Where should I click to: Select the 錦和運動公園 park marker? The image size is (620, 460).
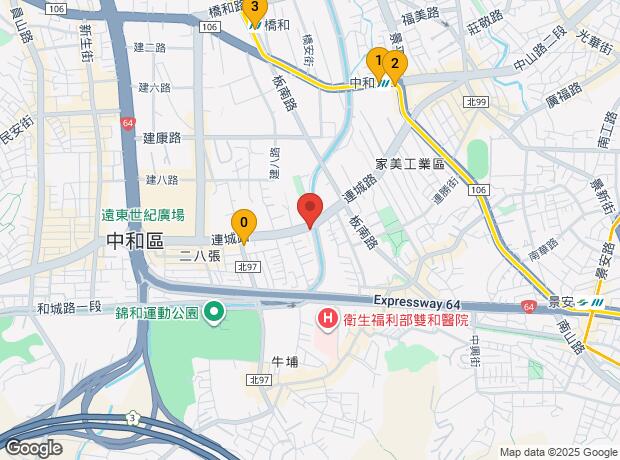coord(214,313)
